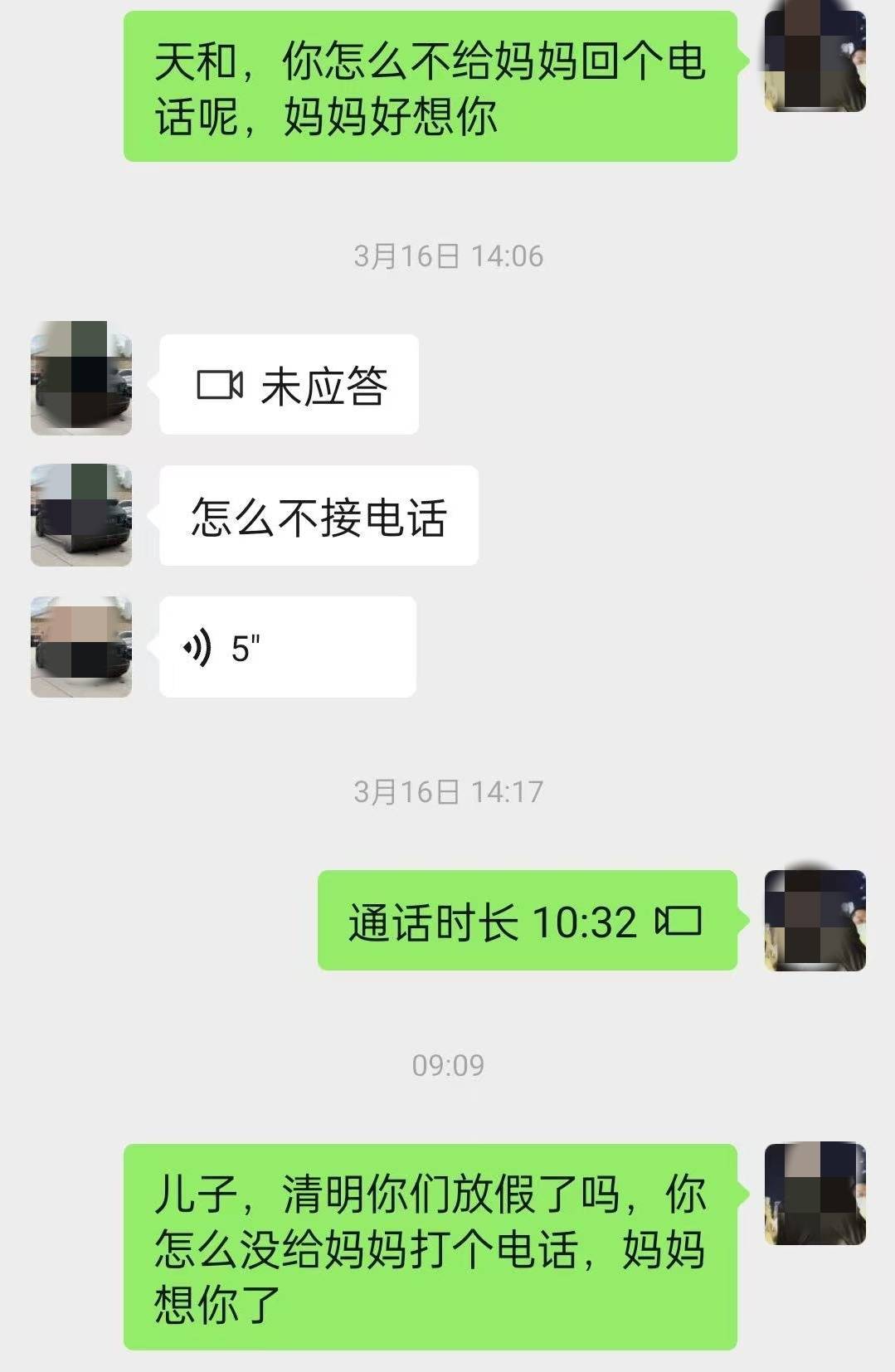Image resolution: width=895 pixels, height=1372 pixels.
Task: Open the avatar next to 通话时长 10:32
Action: [x=815, y=920]
